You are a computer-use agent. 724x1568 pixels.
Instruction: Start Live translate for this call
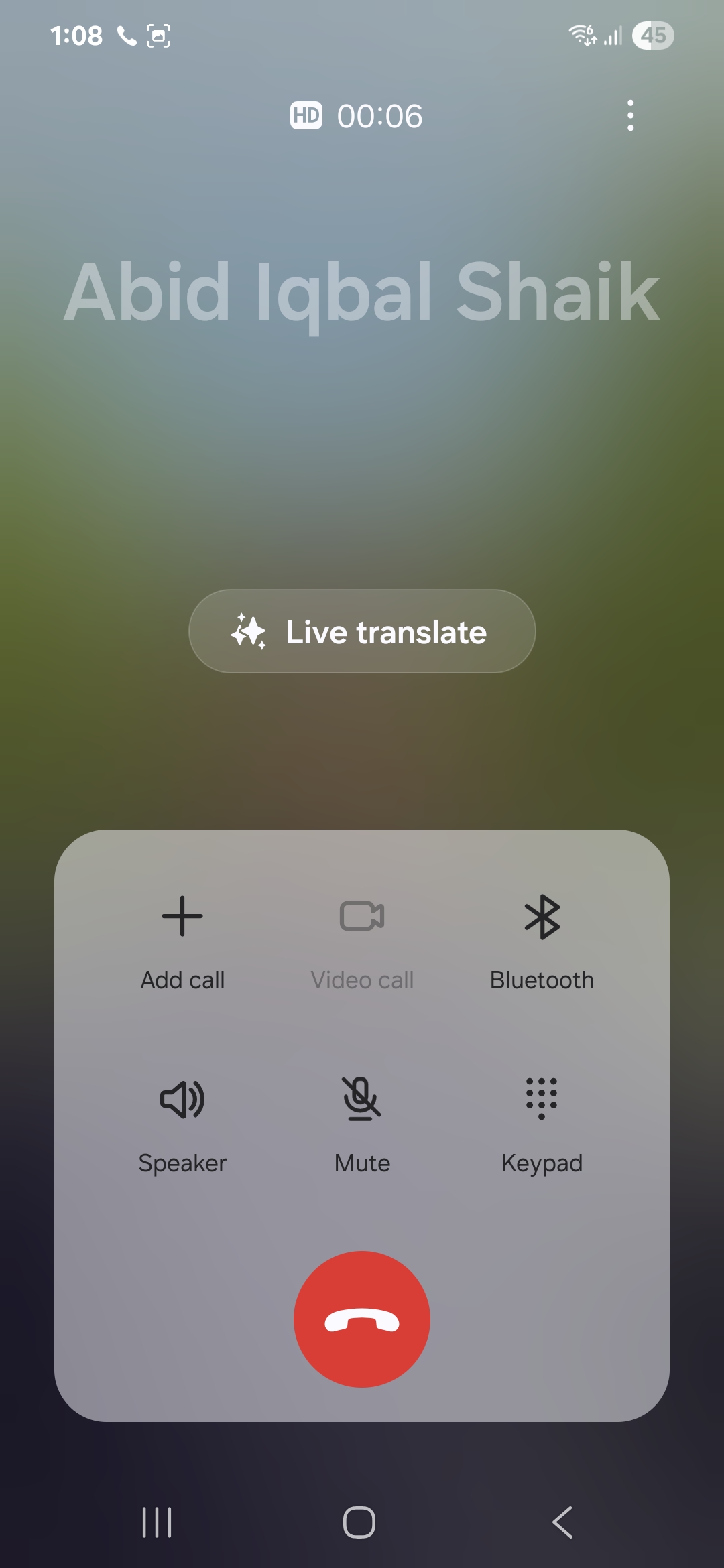click(x=362, y=631)
